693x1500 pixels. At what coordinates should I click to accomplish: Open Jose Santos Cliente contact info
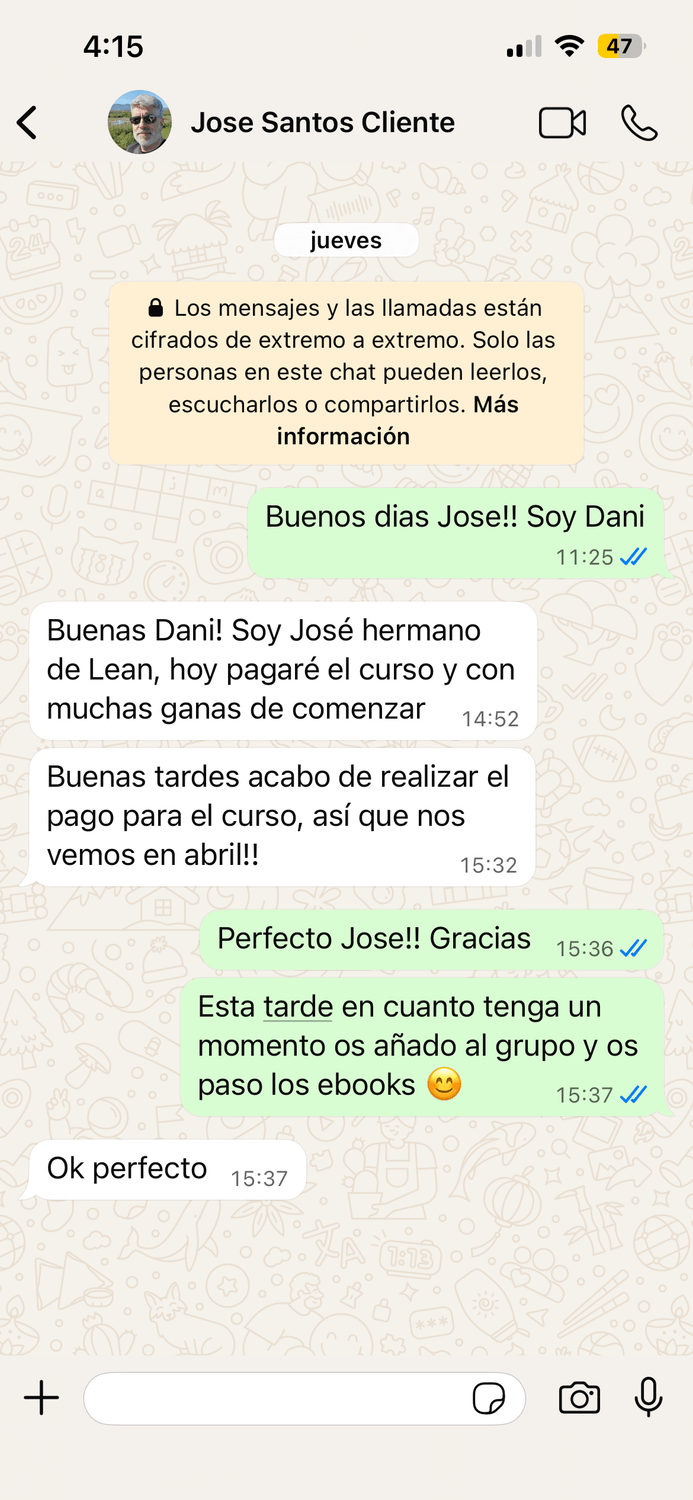[322, 123]
